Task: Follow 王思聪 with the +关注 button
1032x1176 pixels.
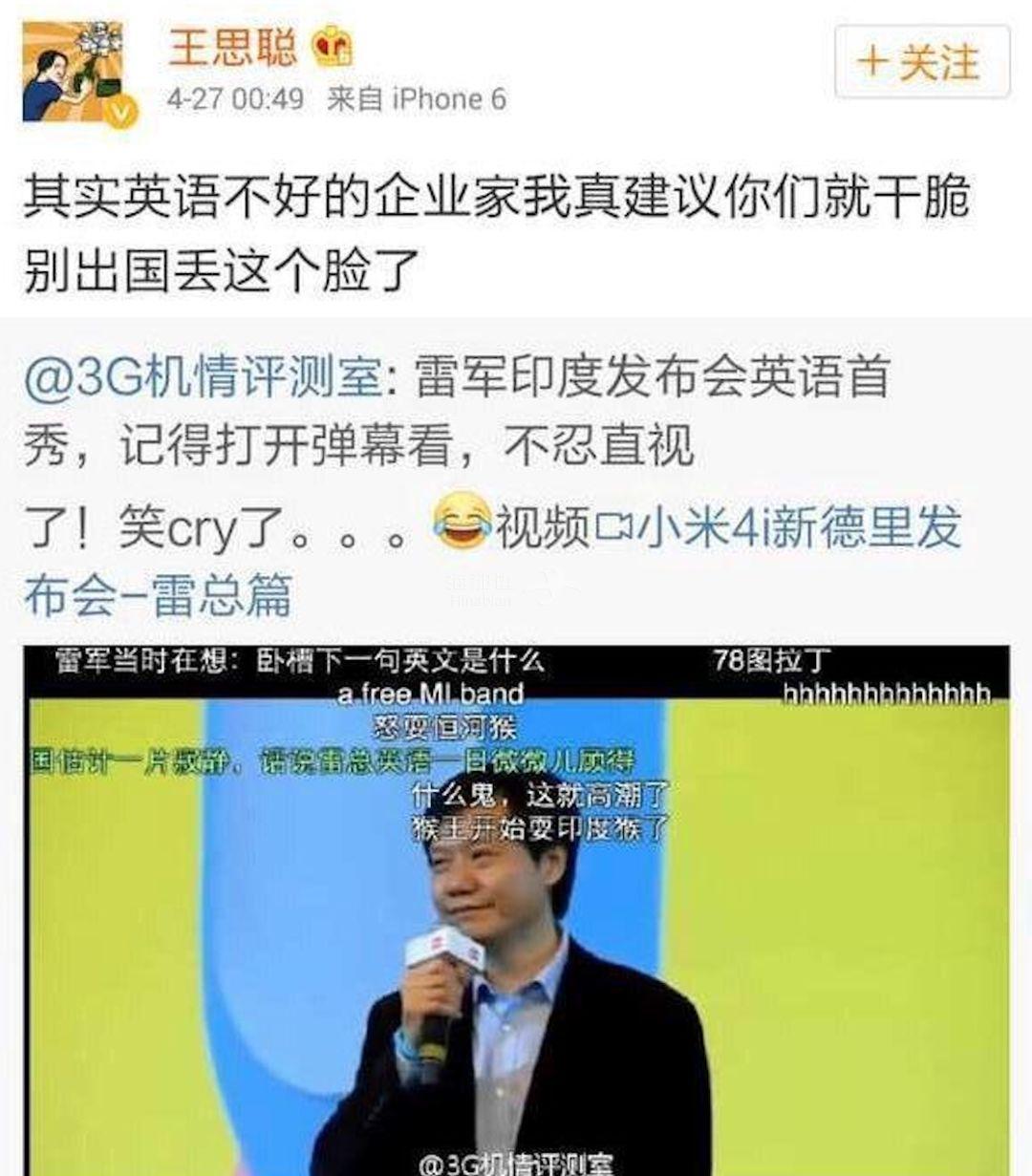Action: (x=921, y=63)
